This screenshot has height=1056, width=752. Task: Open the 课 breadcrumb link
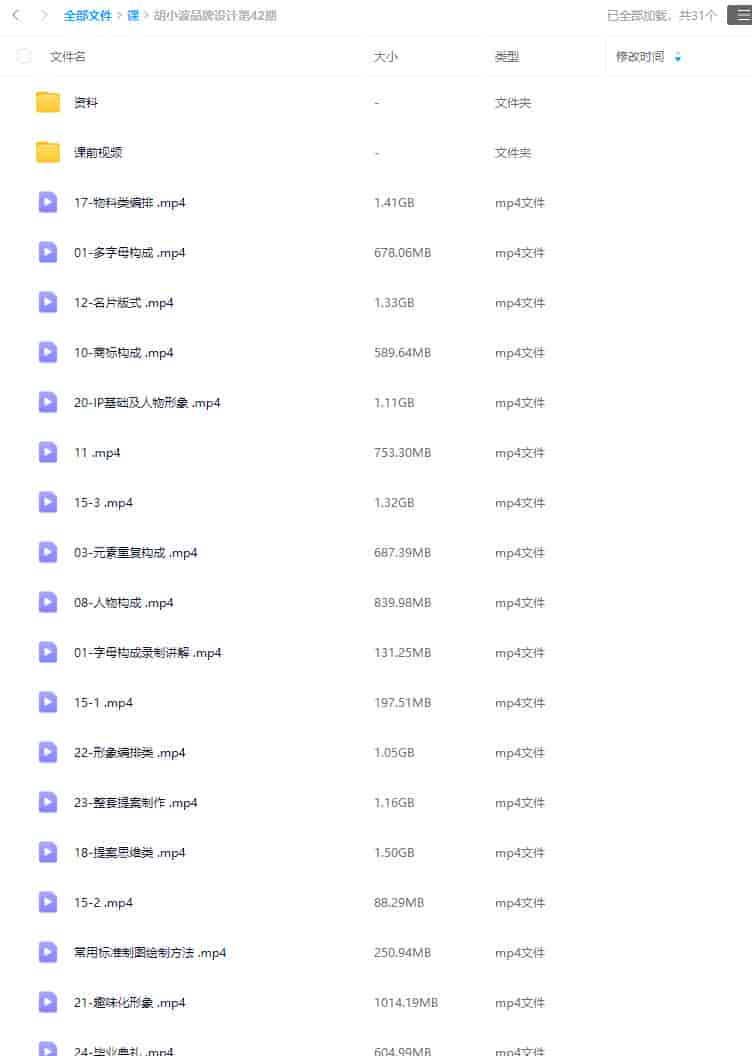coord(133,16)
